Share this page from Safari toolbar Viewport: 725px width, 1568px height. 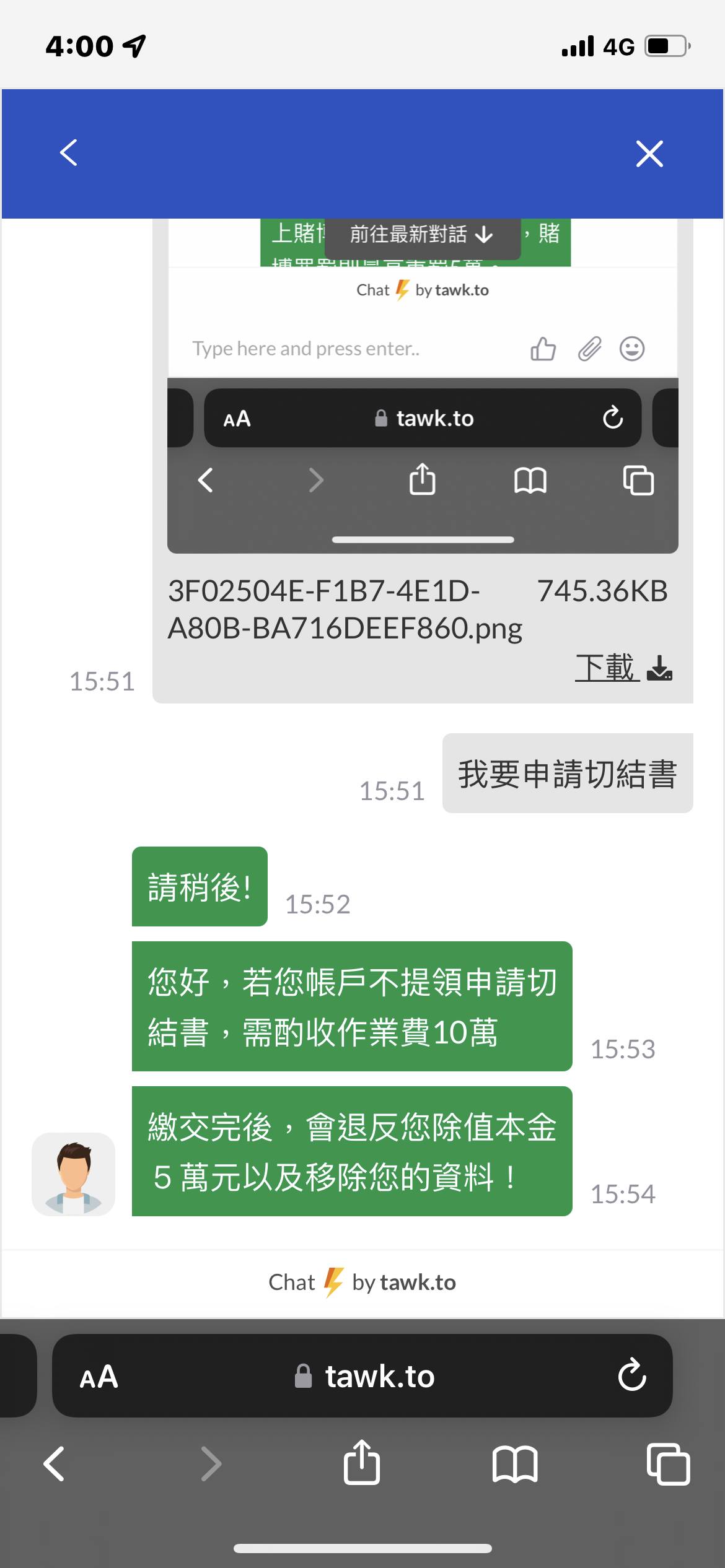tap(362, 1463)
